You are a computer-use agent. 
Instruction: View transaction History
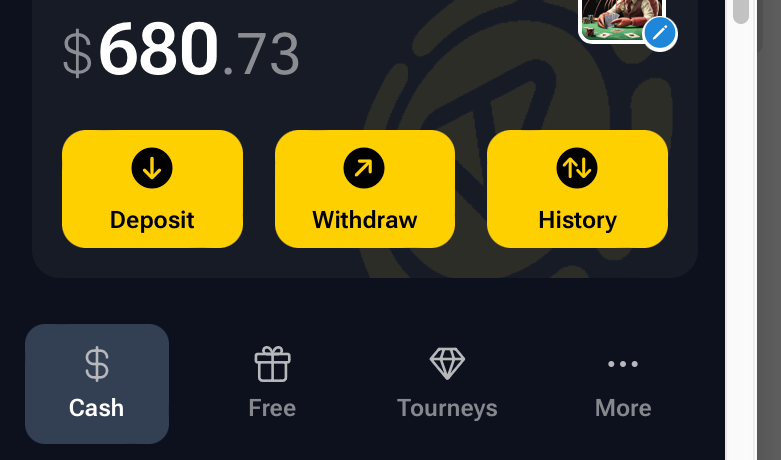click(x=577, y=189)
